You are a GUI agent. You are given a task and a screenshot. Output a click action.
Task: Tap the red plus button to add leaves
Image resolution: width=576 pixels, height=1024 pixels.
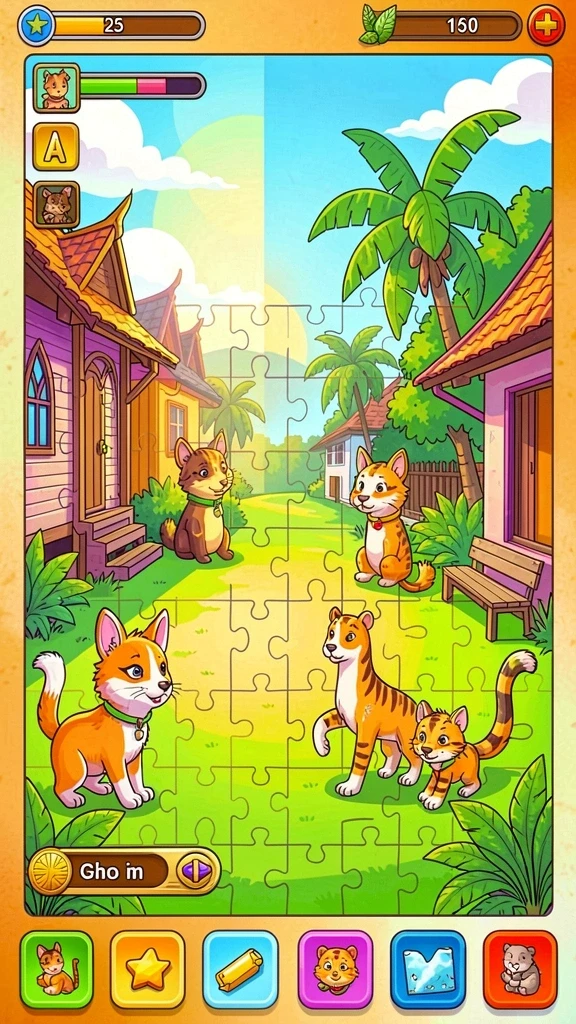click(x=546, y=25)
